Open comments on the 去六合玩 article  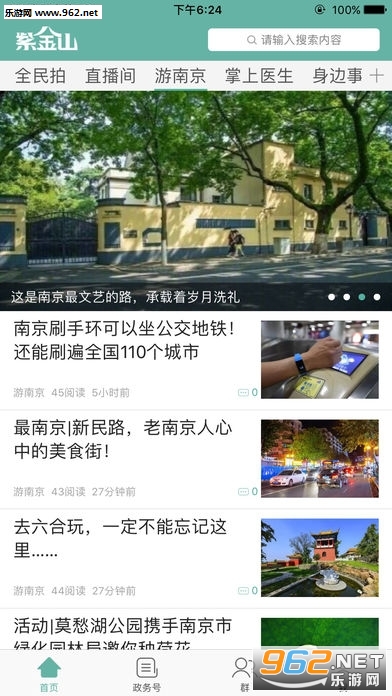[248, 590]
